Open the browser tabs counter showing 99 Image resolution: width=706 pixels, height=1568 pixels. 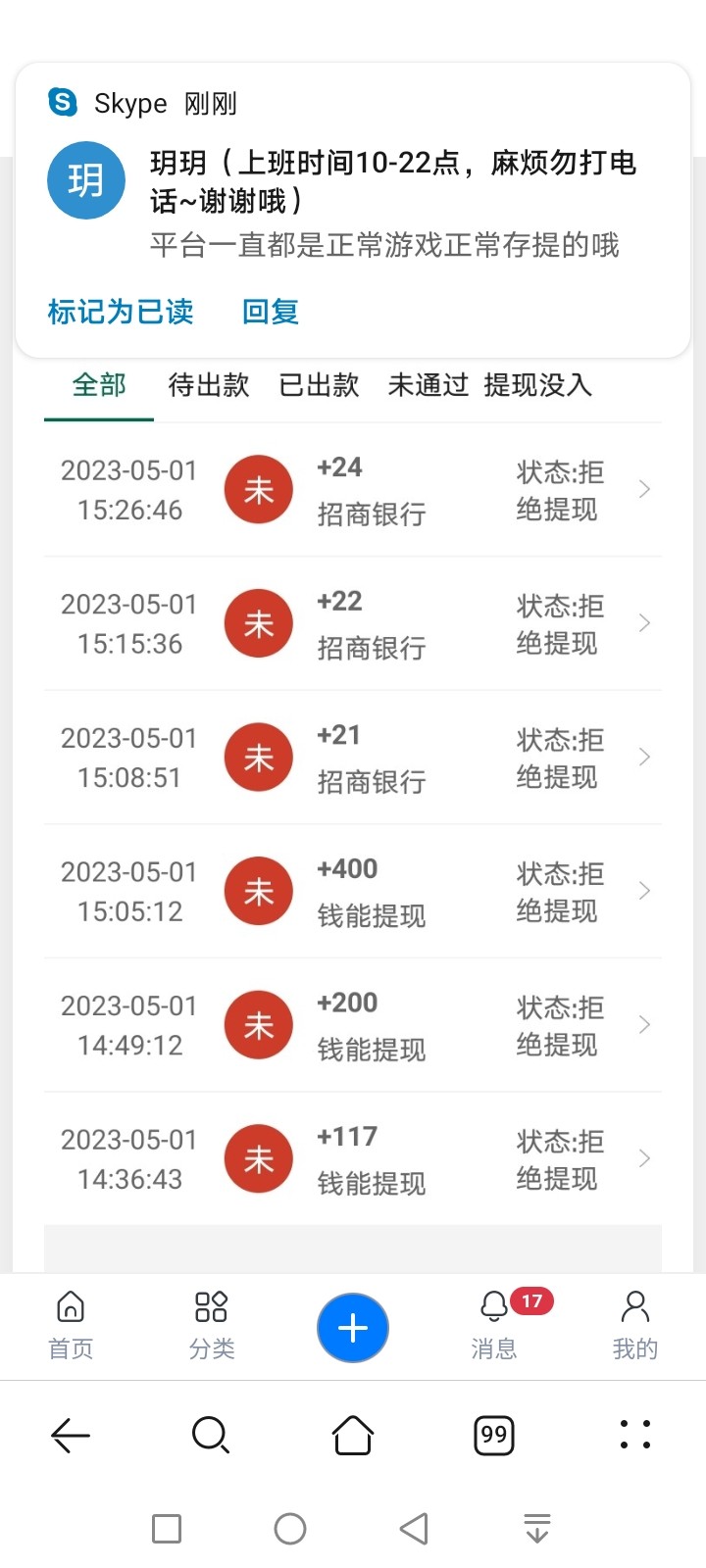pyautogui.click(x=494, y=1436)
